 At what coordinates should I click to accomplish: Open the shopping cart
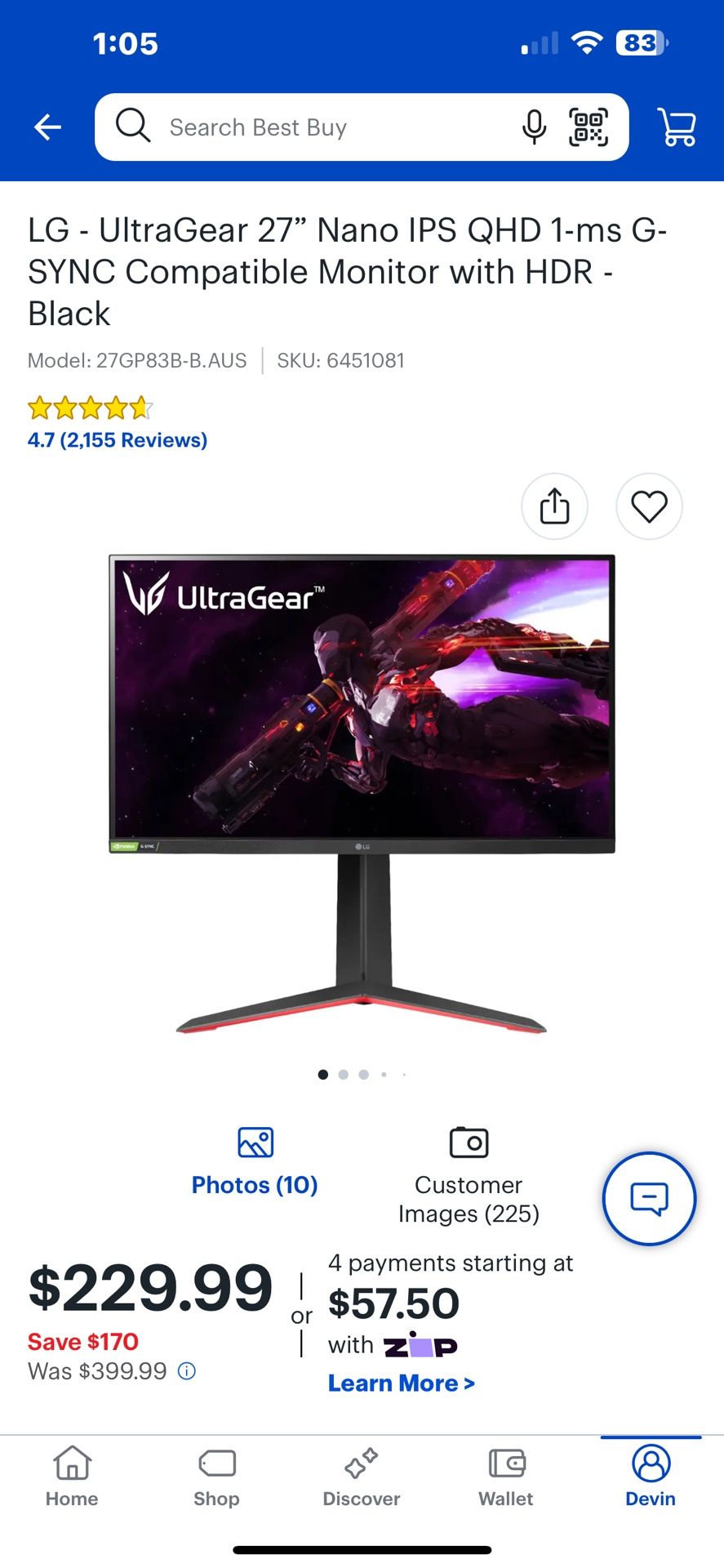[677, 127]
